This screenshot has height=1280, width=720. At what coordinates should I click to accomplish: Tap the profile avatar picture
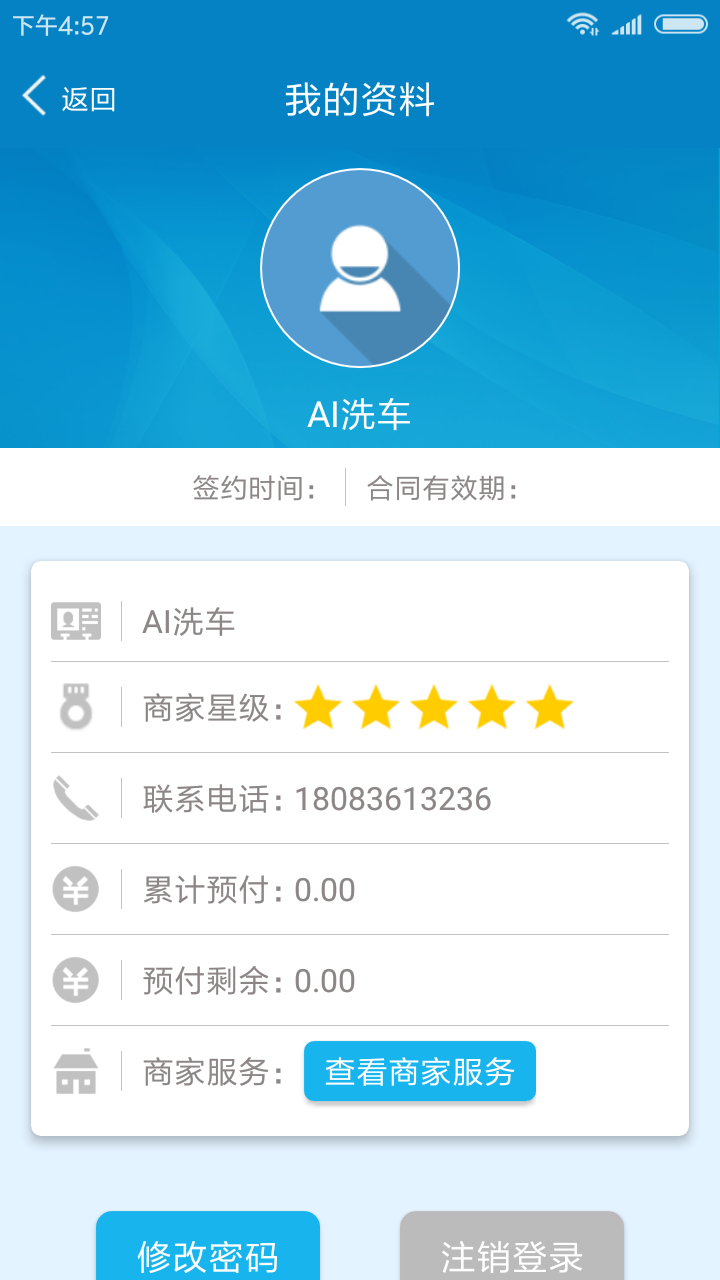[x=360, y=268]
